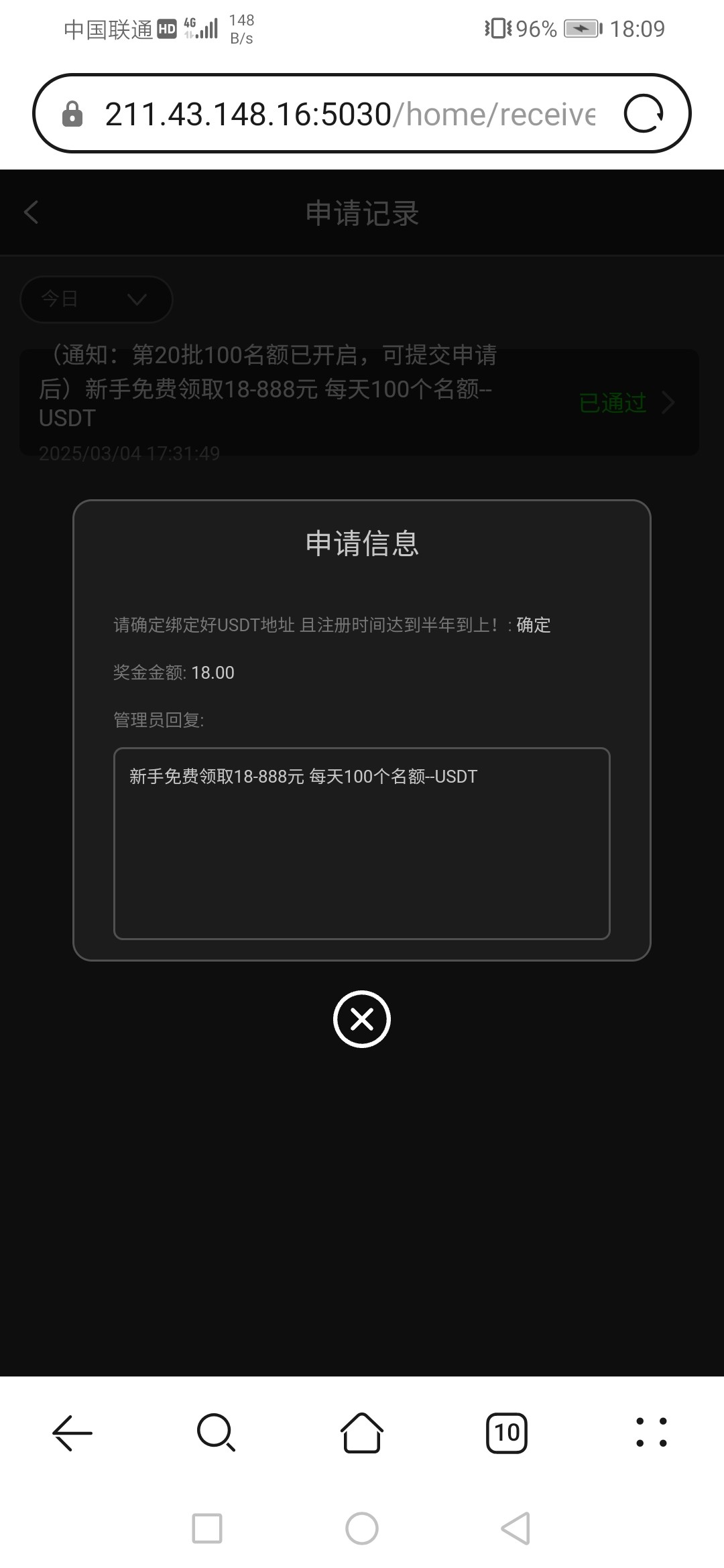The height and width of the screenshot is (1568, 724).
Task: Tap the URL address field
Action: [x=349, y=114]
